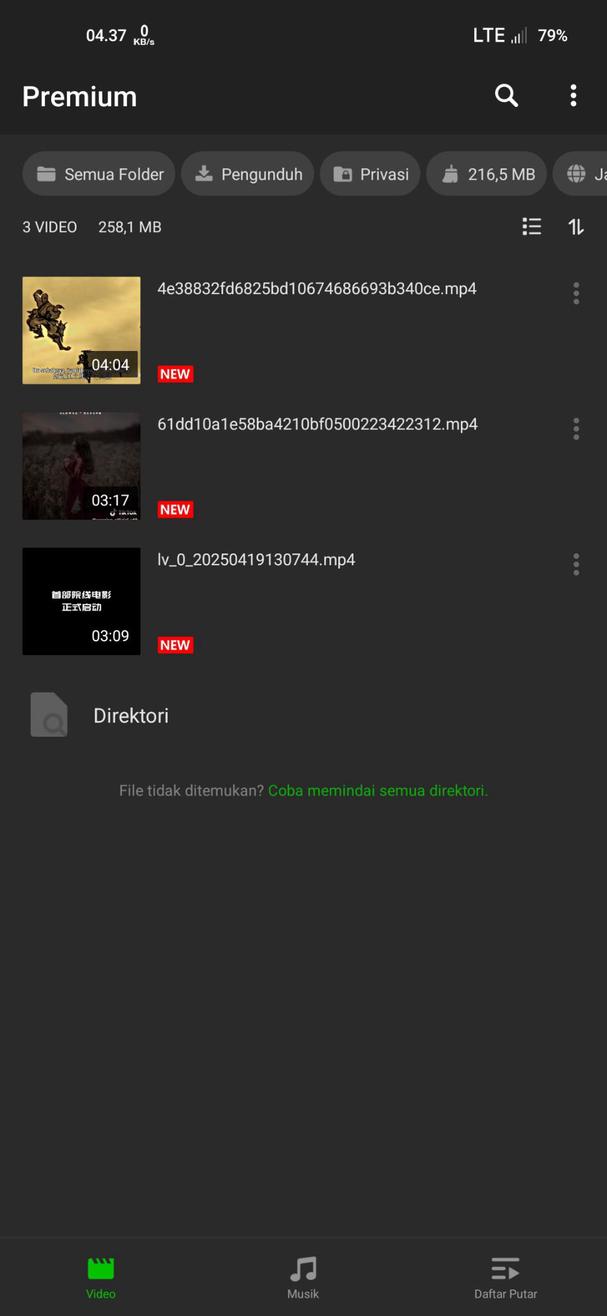The width and height of the screenshot is (607, 1316).
Task: Open the Pengunduh chip
Action: (247, 174)
